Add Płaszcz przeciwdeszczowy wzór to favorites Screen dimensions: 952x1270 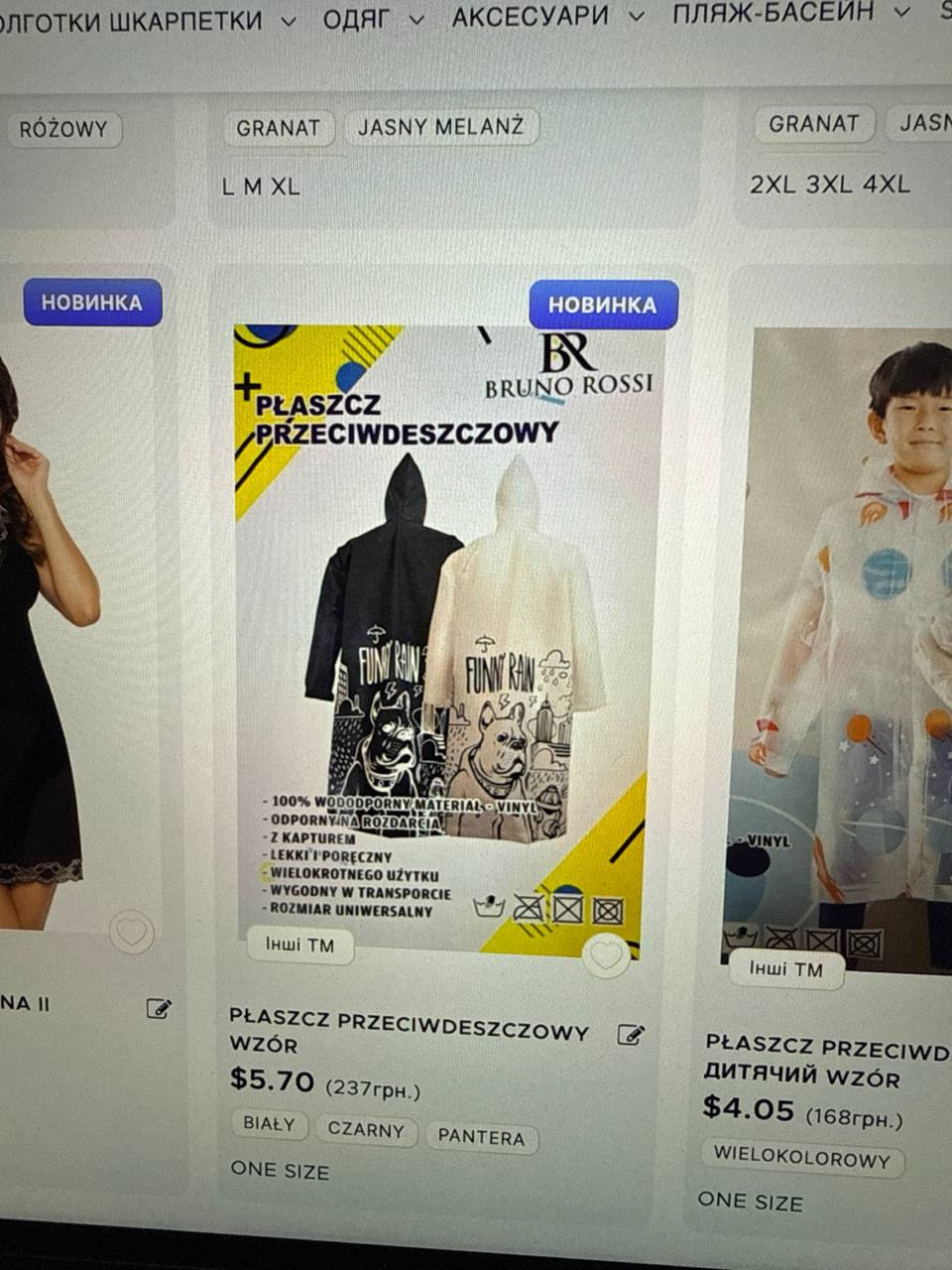(605, 956)
